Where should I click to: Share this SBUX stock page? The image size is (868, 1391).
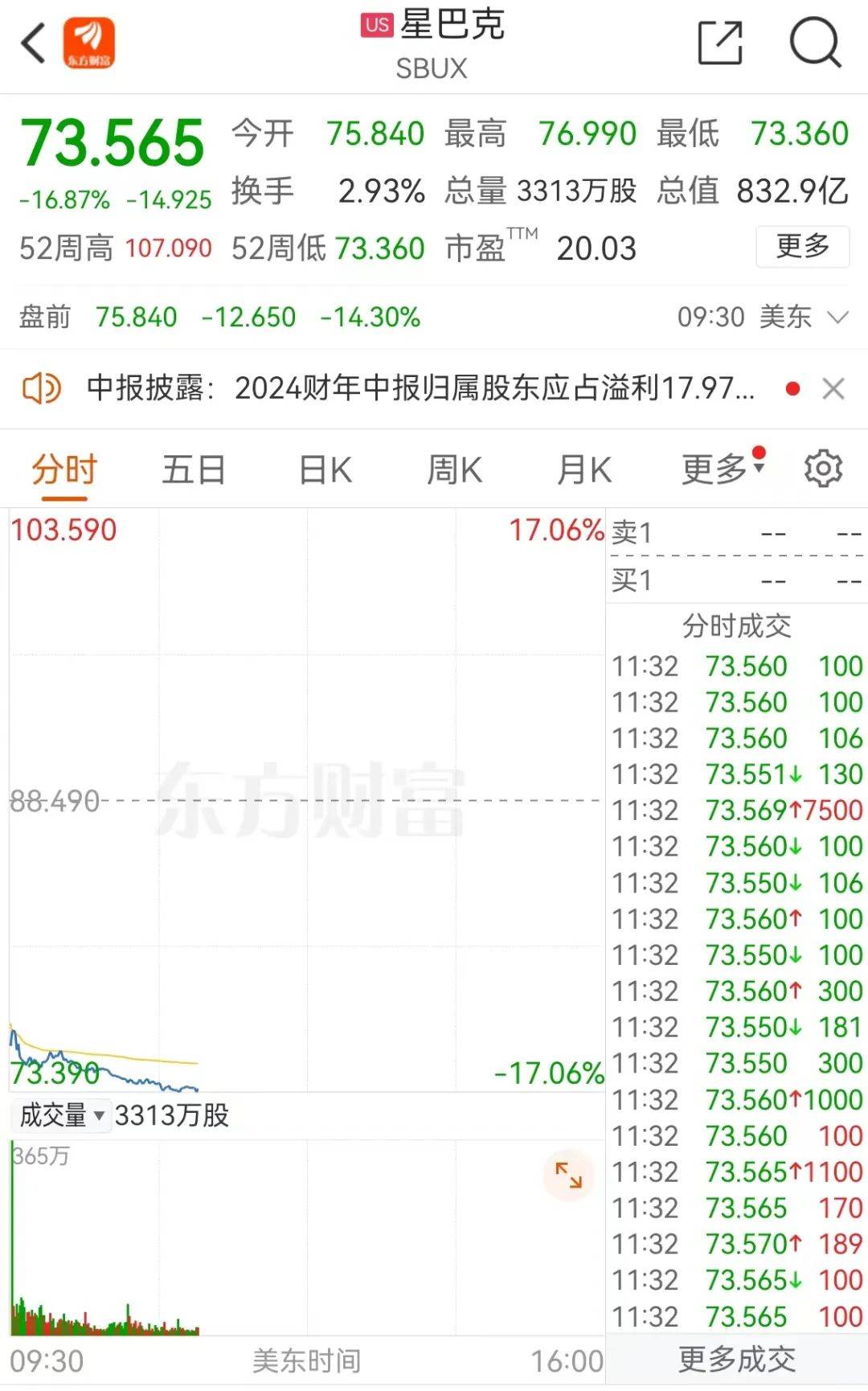[719, 43]
